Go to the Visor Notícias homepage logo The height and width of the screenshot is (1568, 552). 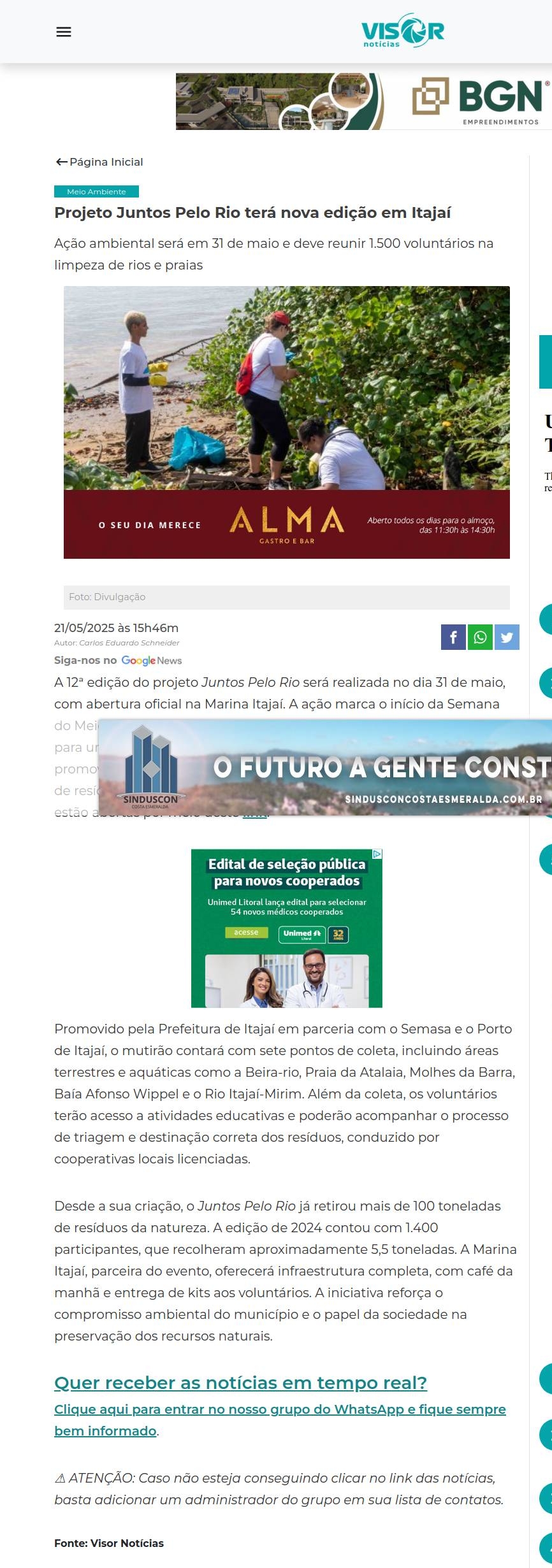pyautogui.click(x=402, y=31)
